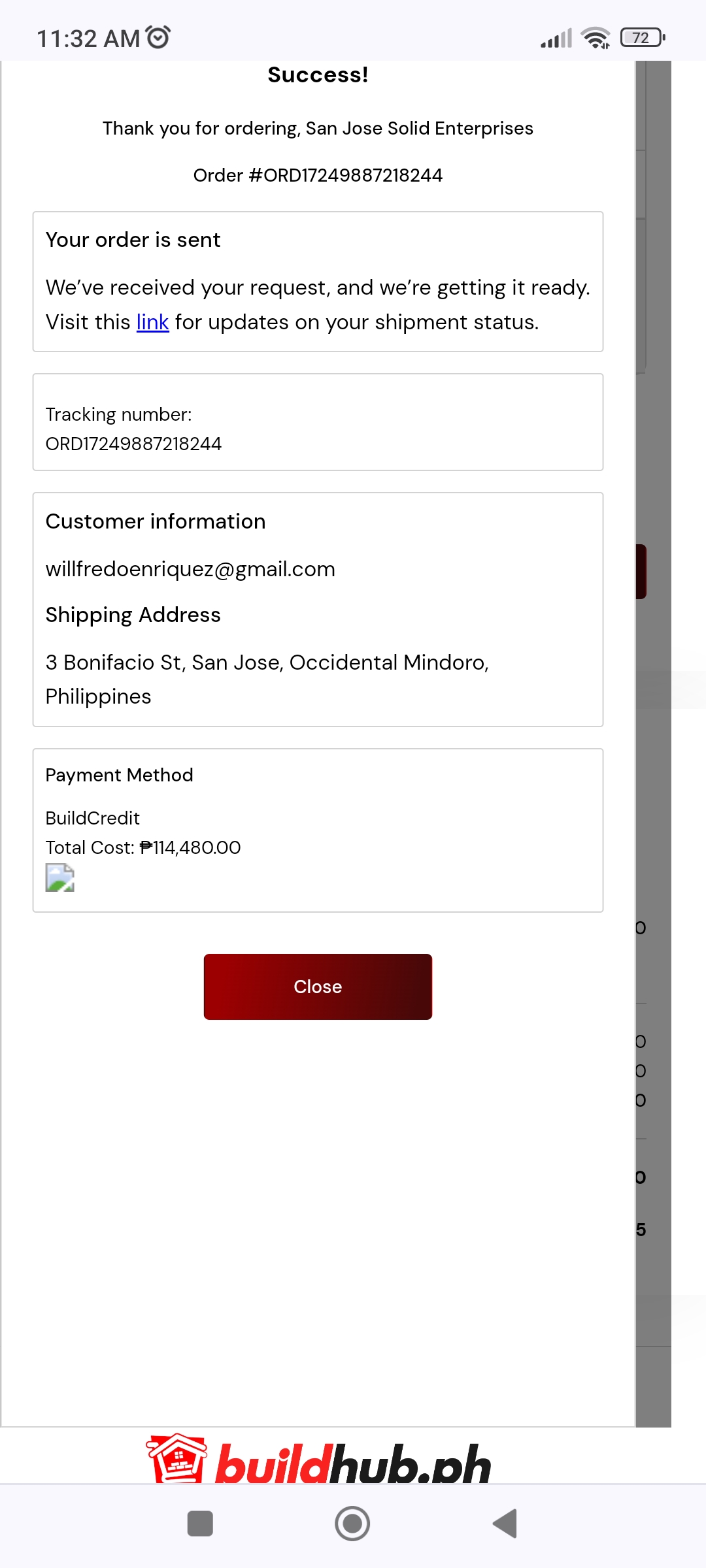Close the order success dialog

(318, 987)
